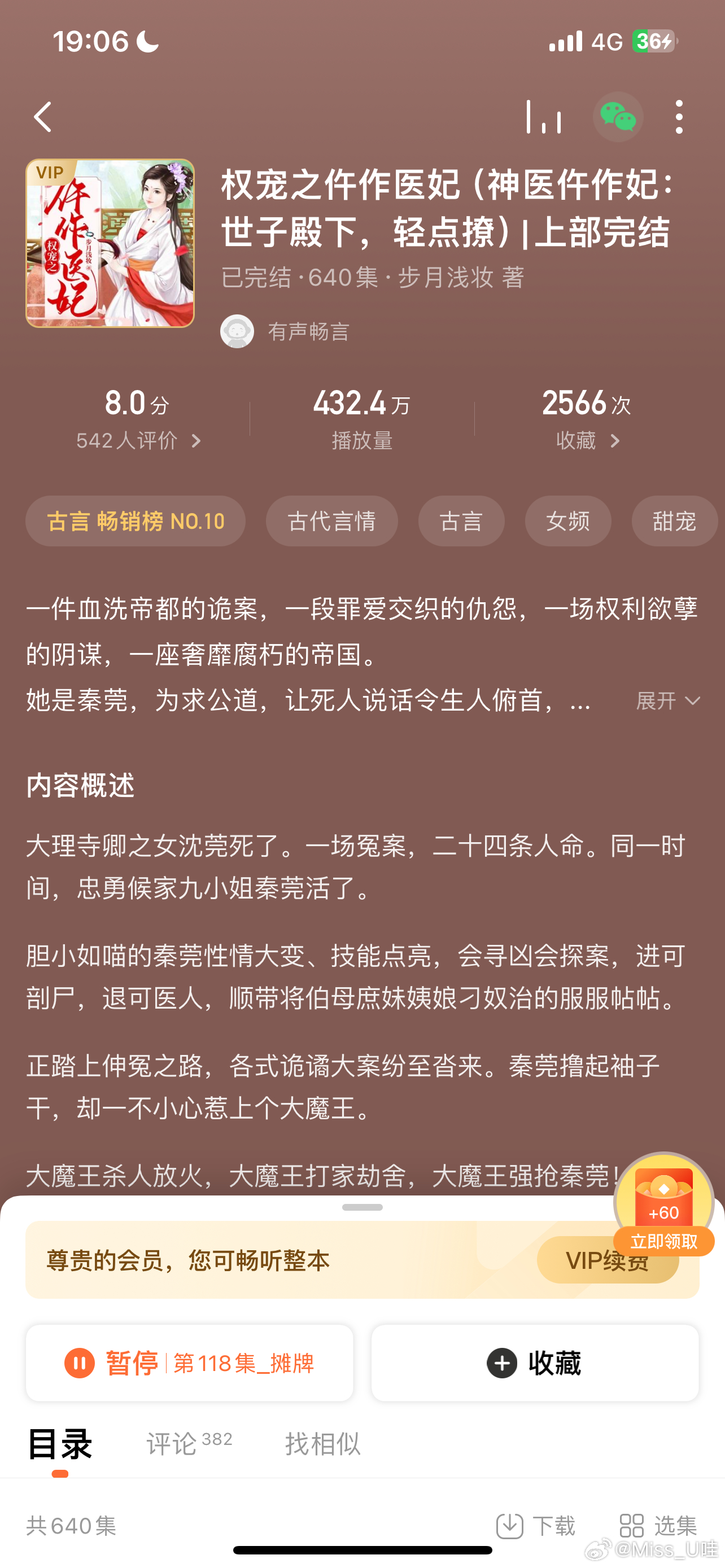The height and width of the screenshot is (1568, 725).
Task: Expand the description with 展开
Action: click(668, 700)
